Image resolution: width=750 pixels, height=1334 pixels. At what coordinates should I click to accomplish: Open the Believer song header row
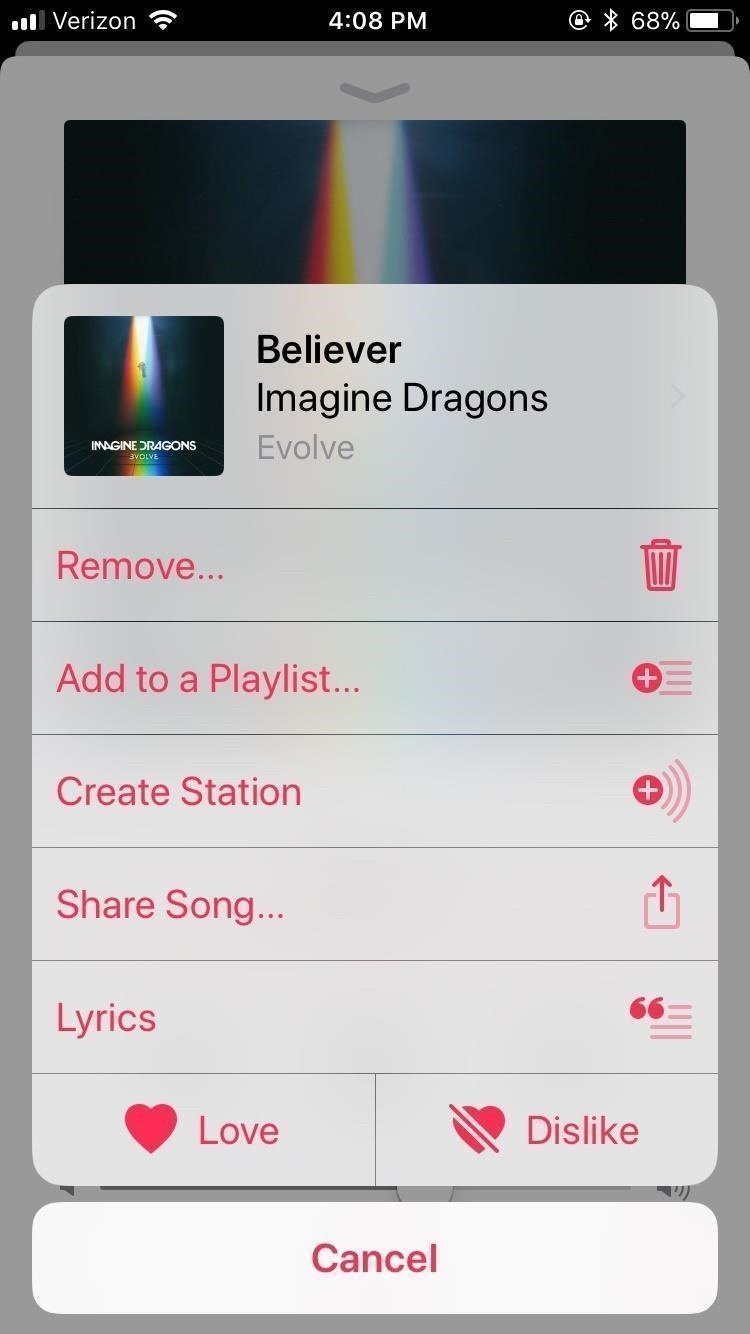coord(375,397)
